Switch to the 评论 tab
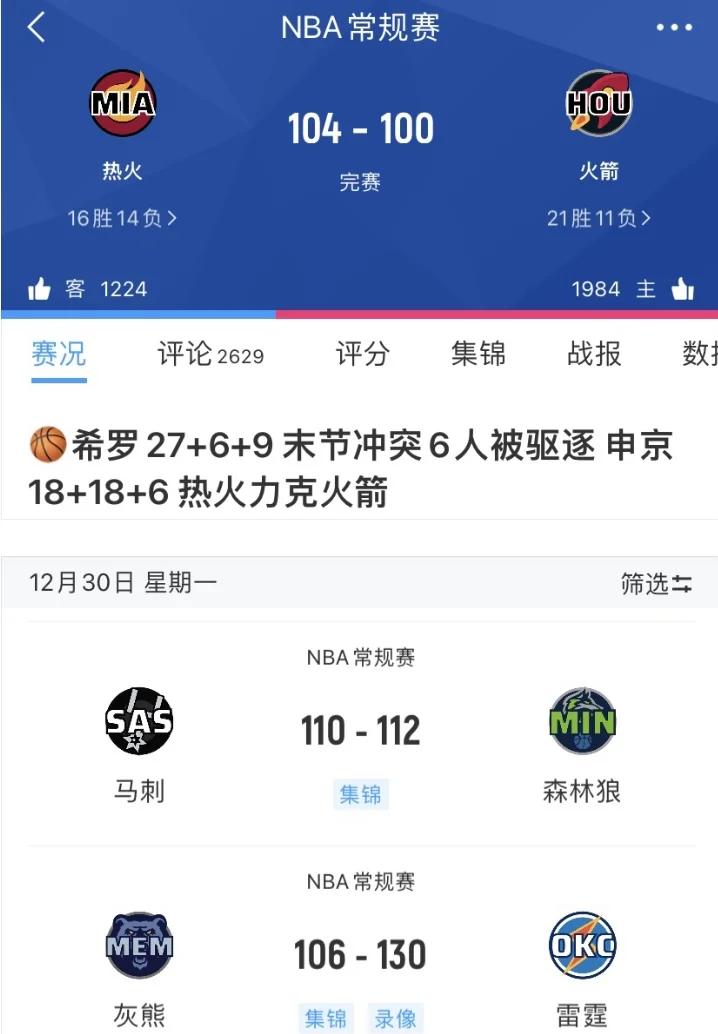Screen dimensions: 718x1034 point(208,354)
